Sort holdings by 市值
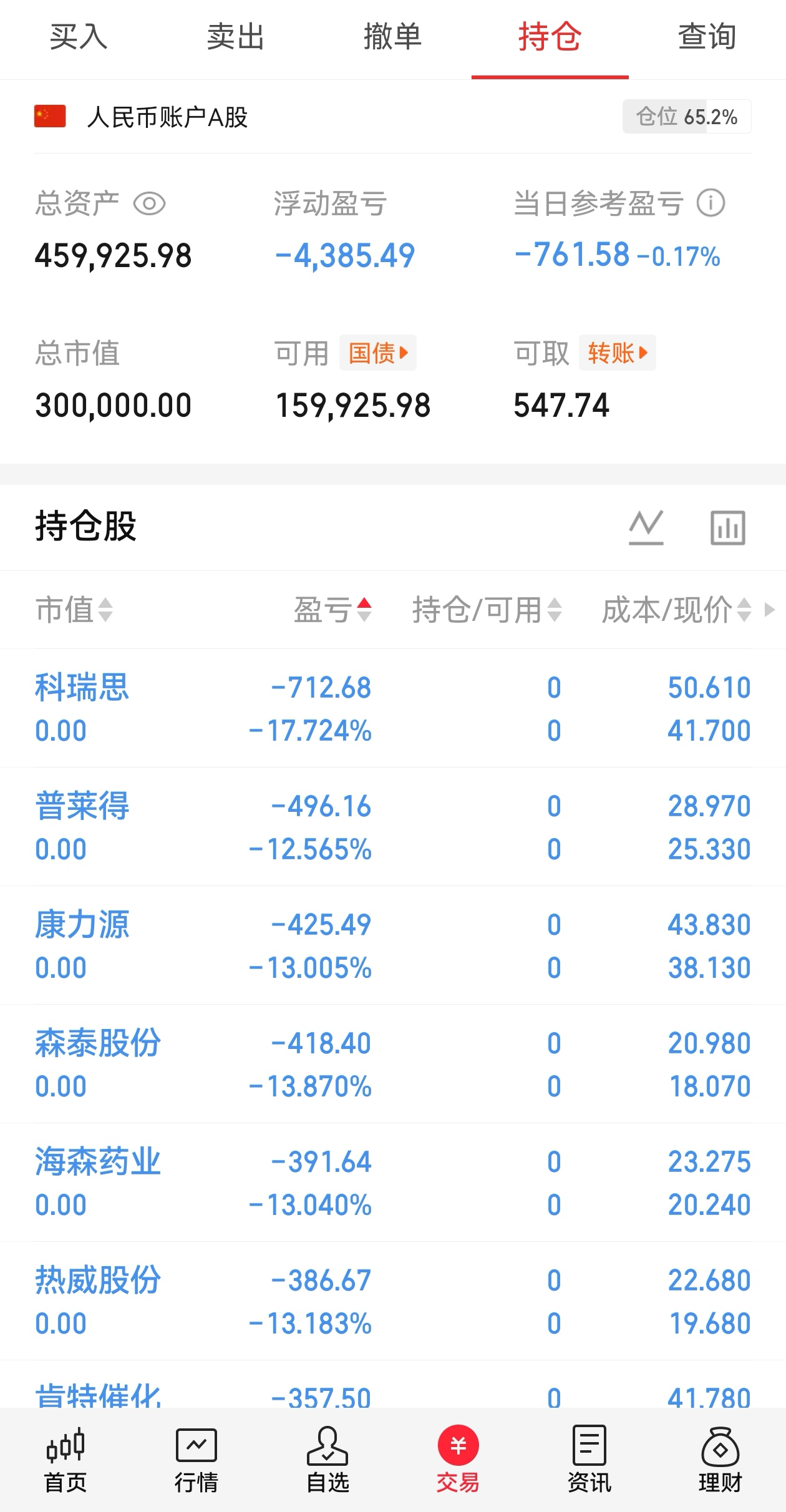The height and width of the screenshot is (1512, 786). click(x=74, y=610)
